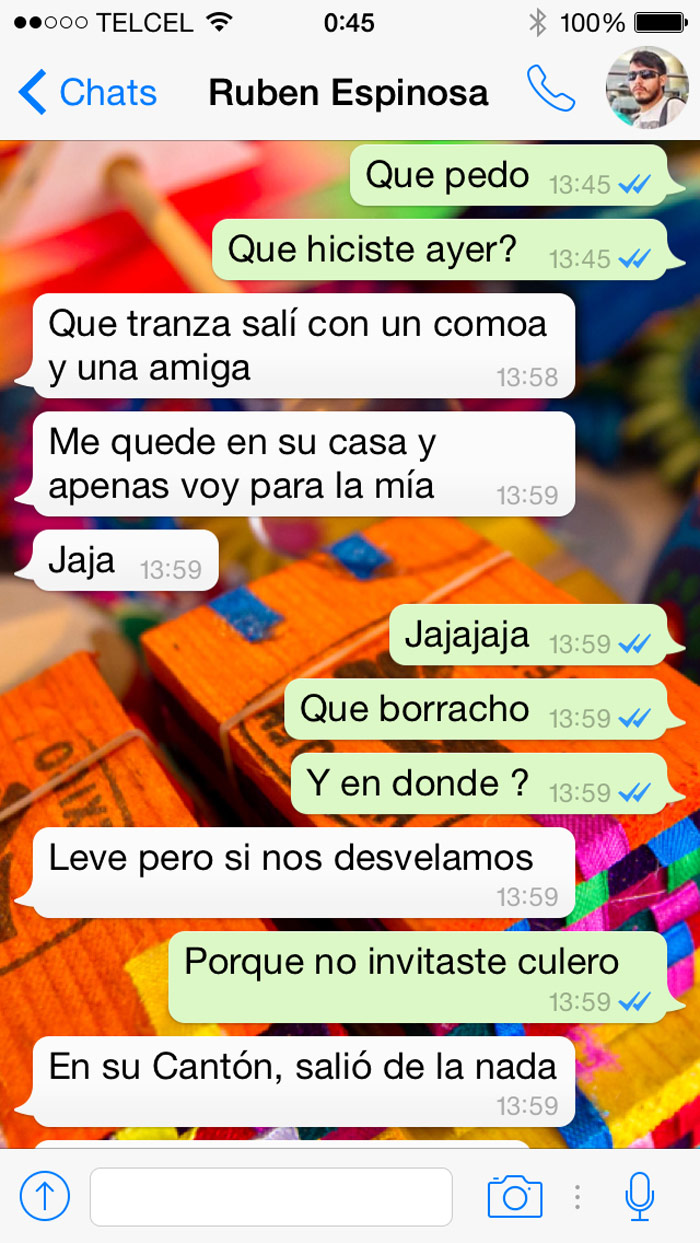Open contact info via Ruben Espinosa title
700x1243 pixels.
click(348, 93)
